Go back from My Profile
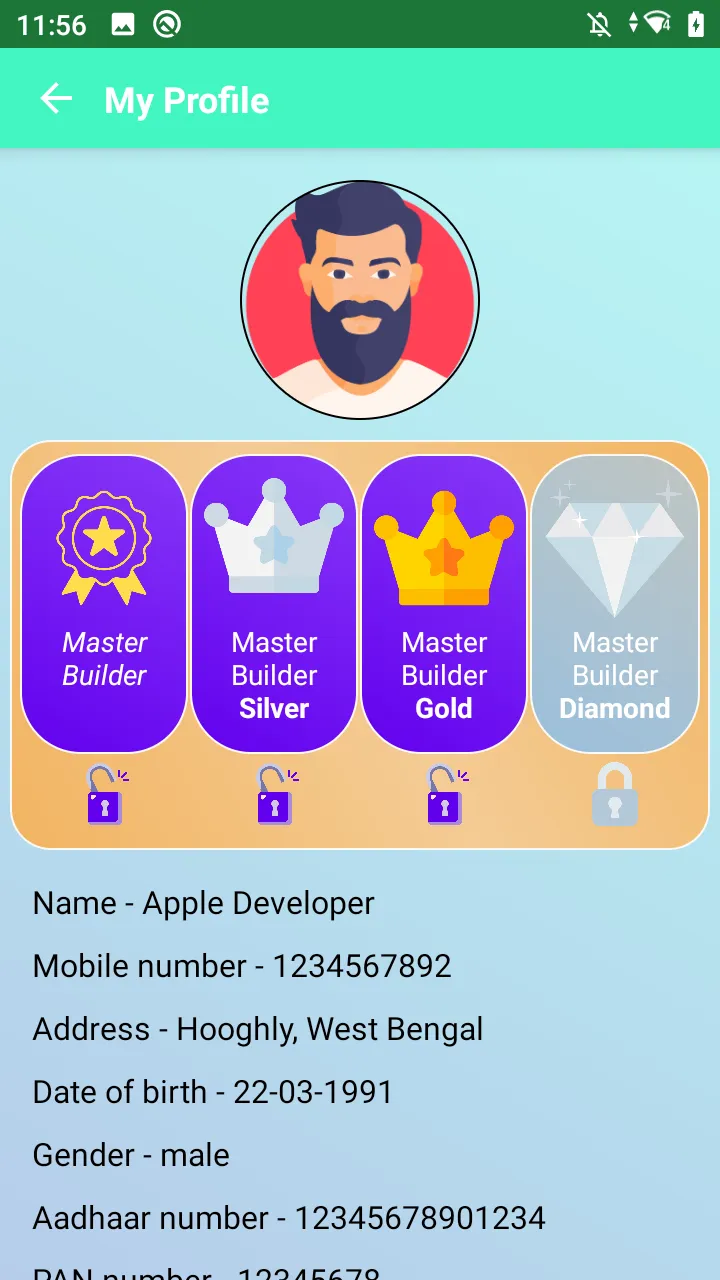The height and width of the screenshot is (1280, 720). click(56, 99)
